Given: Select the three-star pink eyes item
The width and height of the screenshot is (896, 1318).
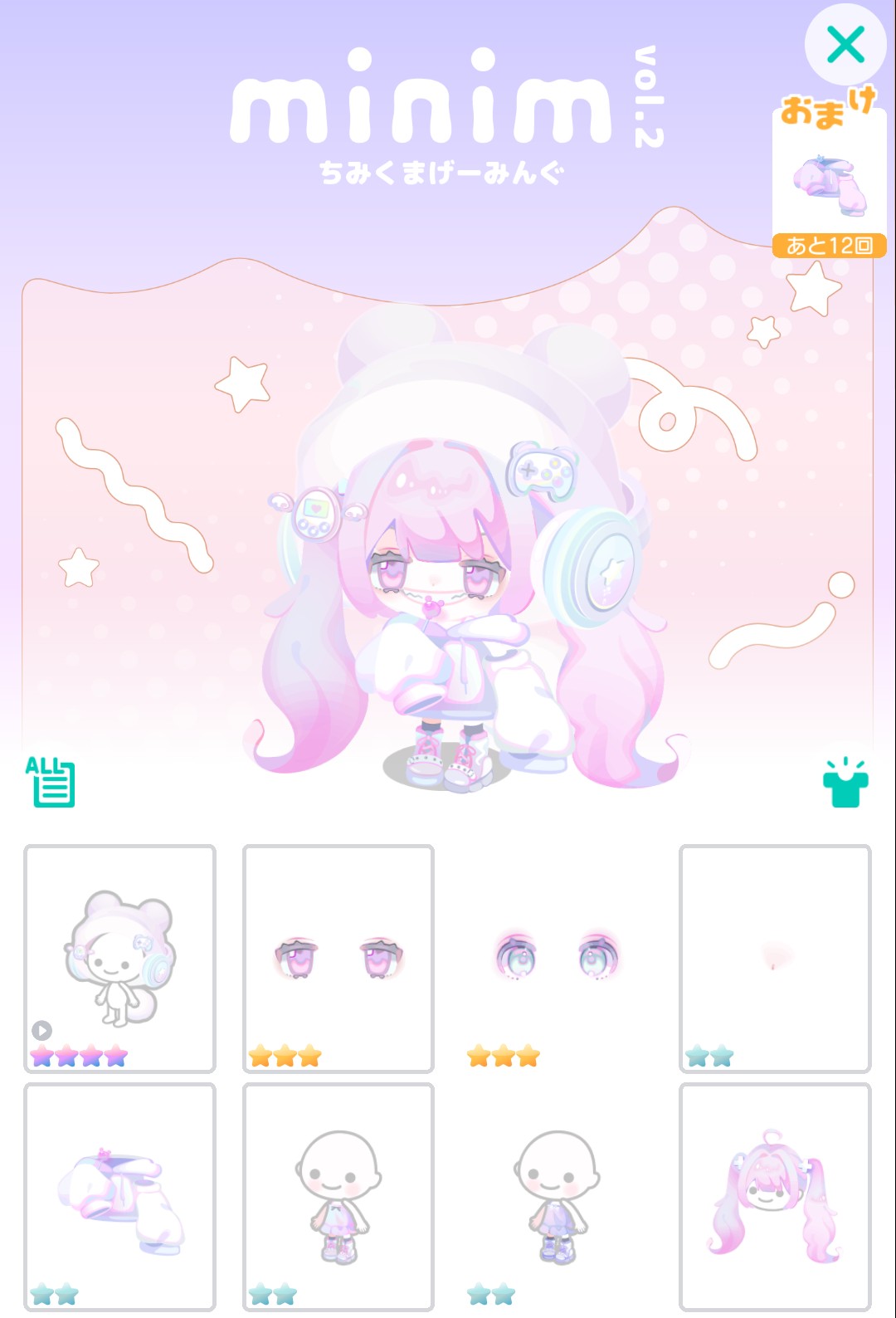Looking at the screenshot, I should pos(338,958).
